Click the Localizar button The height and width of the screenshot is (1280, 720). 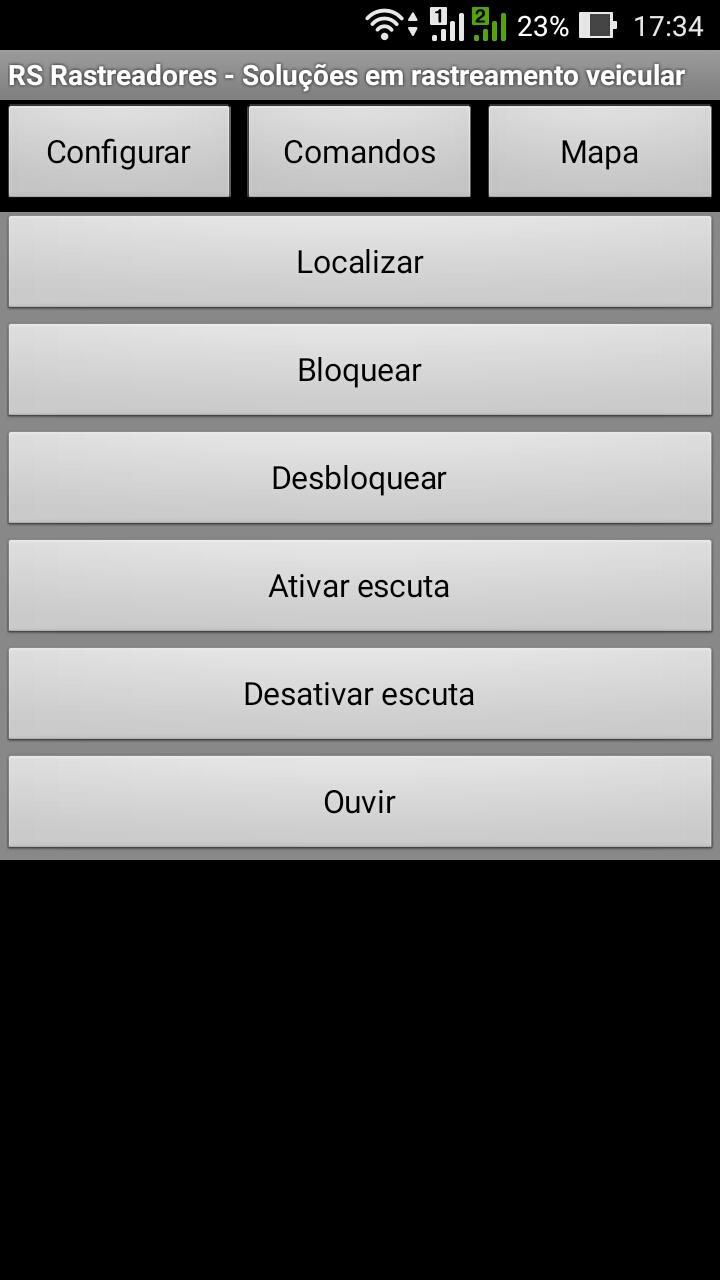(360, 261)
